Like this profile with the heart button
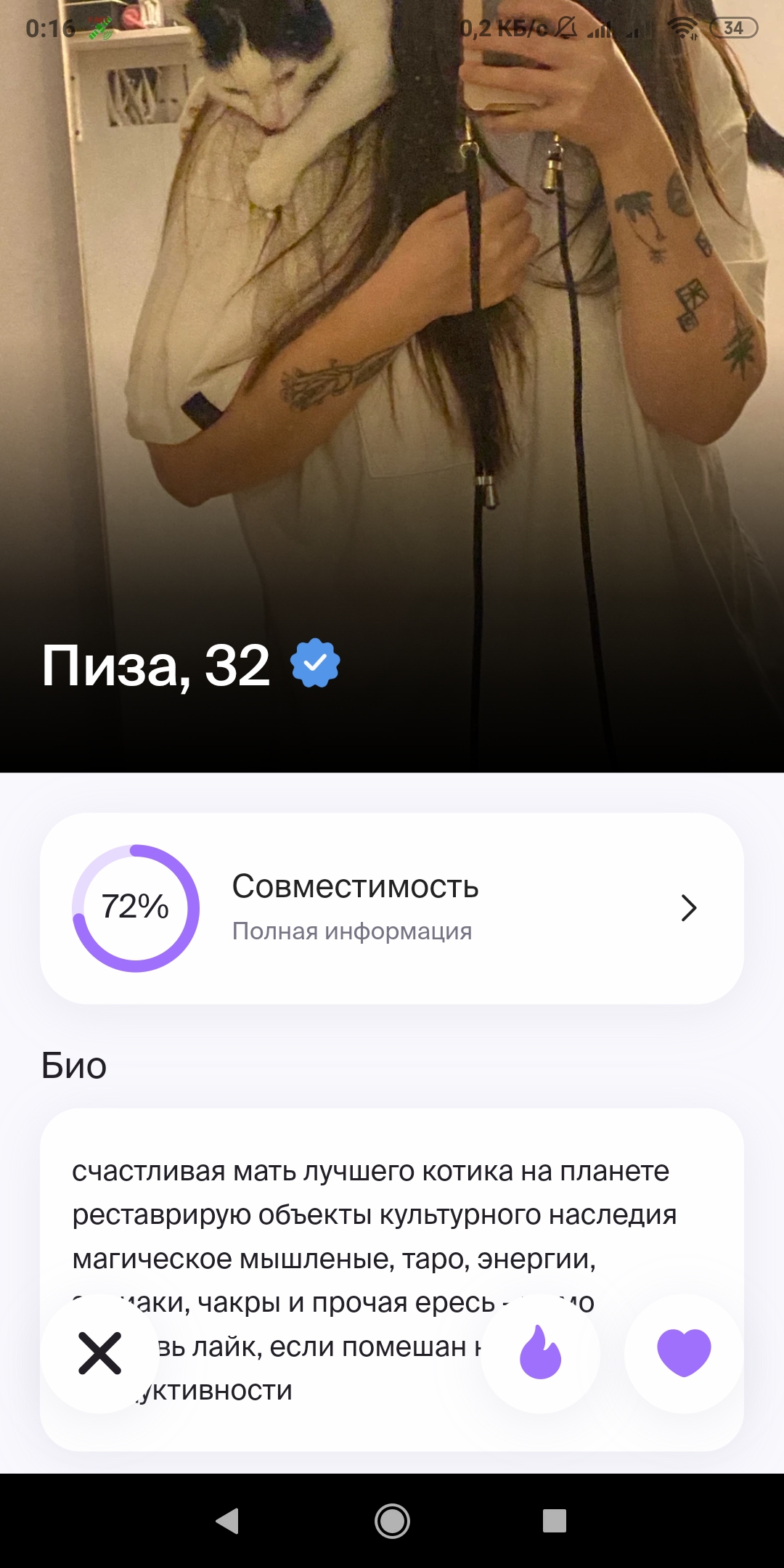784x1568 pixels. [684, 1353]
